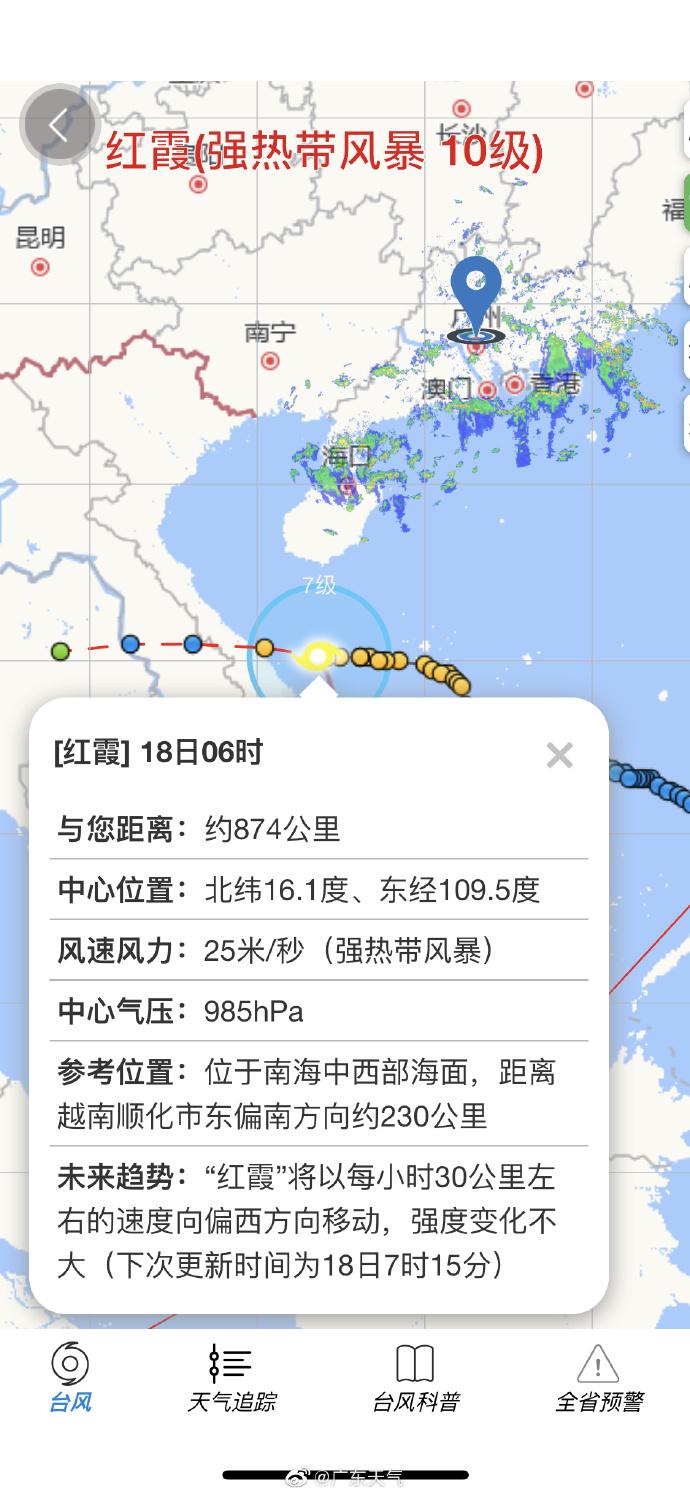Viewport: 690px width, 1494px height.
Task: Open the 全省预警 tab
Action: pos(598,1378)
